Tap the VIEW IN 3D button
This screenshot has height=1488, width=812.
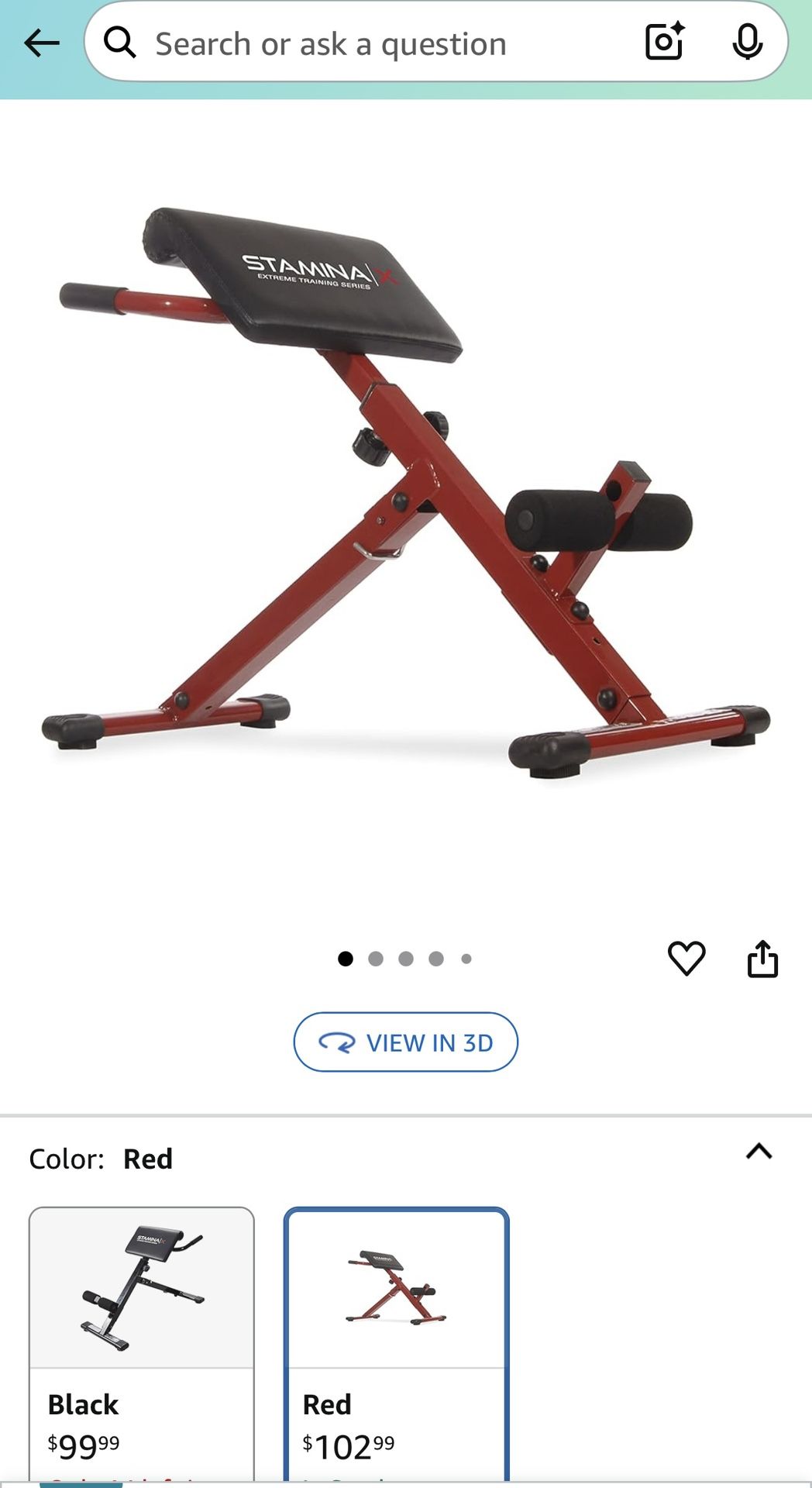pyautogui.click(x=405, y=1042)
